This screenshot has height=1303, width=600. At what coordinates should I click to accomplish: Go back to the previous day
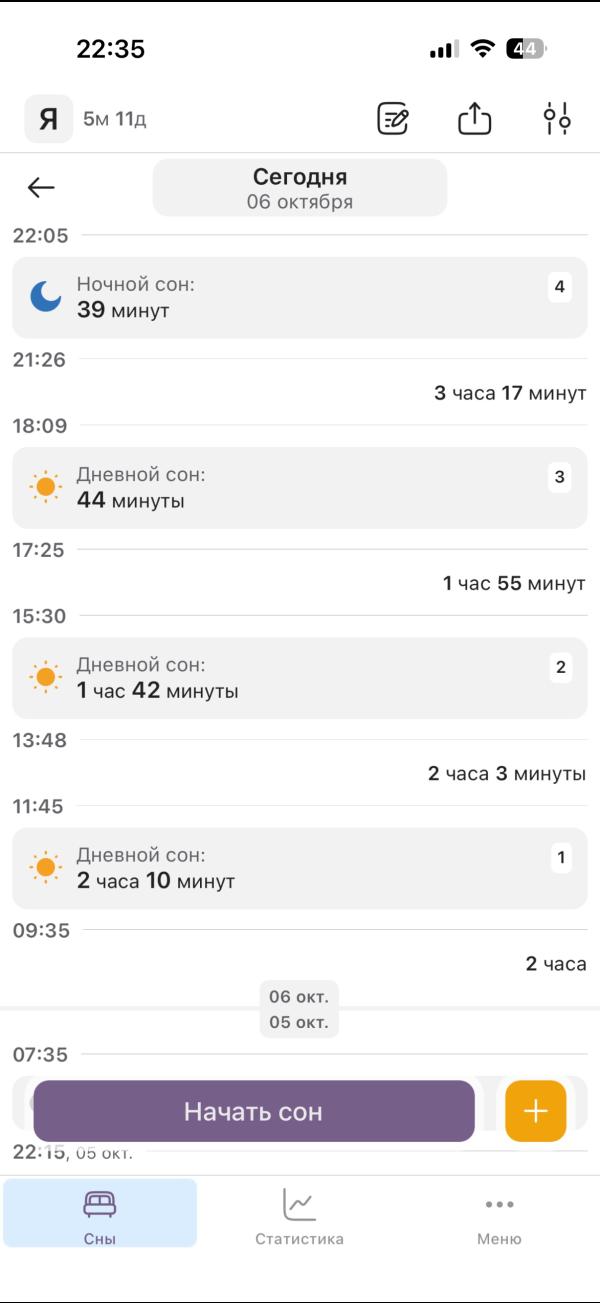pyautogui.click(x=41, y=187)
